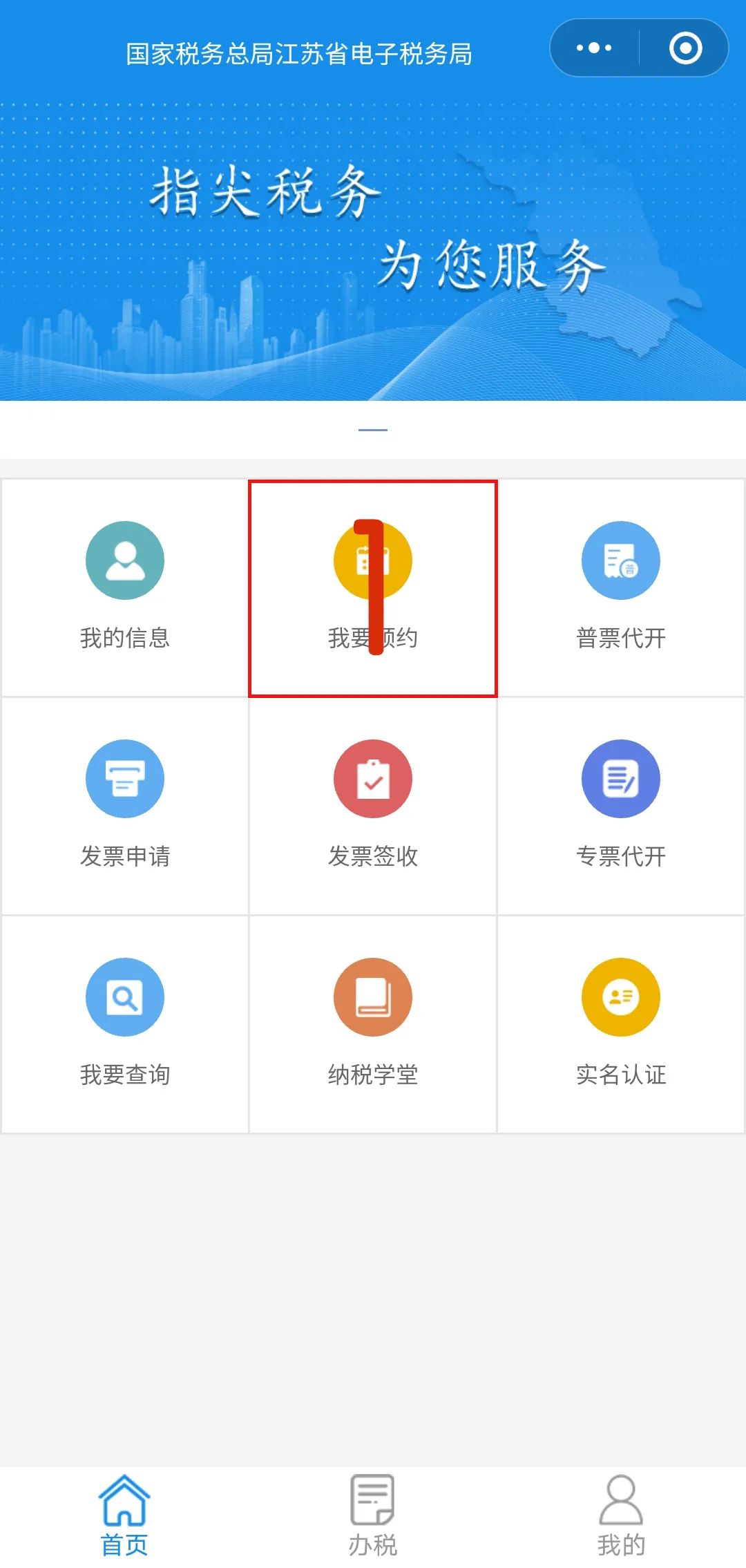Select 专票代开
The image size is (746, 1568).
pyautogui.click(x=621, y=806)
